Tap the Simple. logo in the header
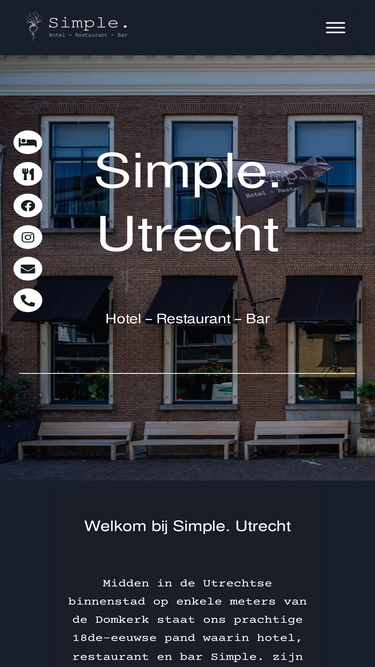Screen dimensions: 375x667 77,26
